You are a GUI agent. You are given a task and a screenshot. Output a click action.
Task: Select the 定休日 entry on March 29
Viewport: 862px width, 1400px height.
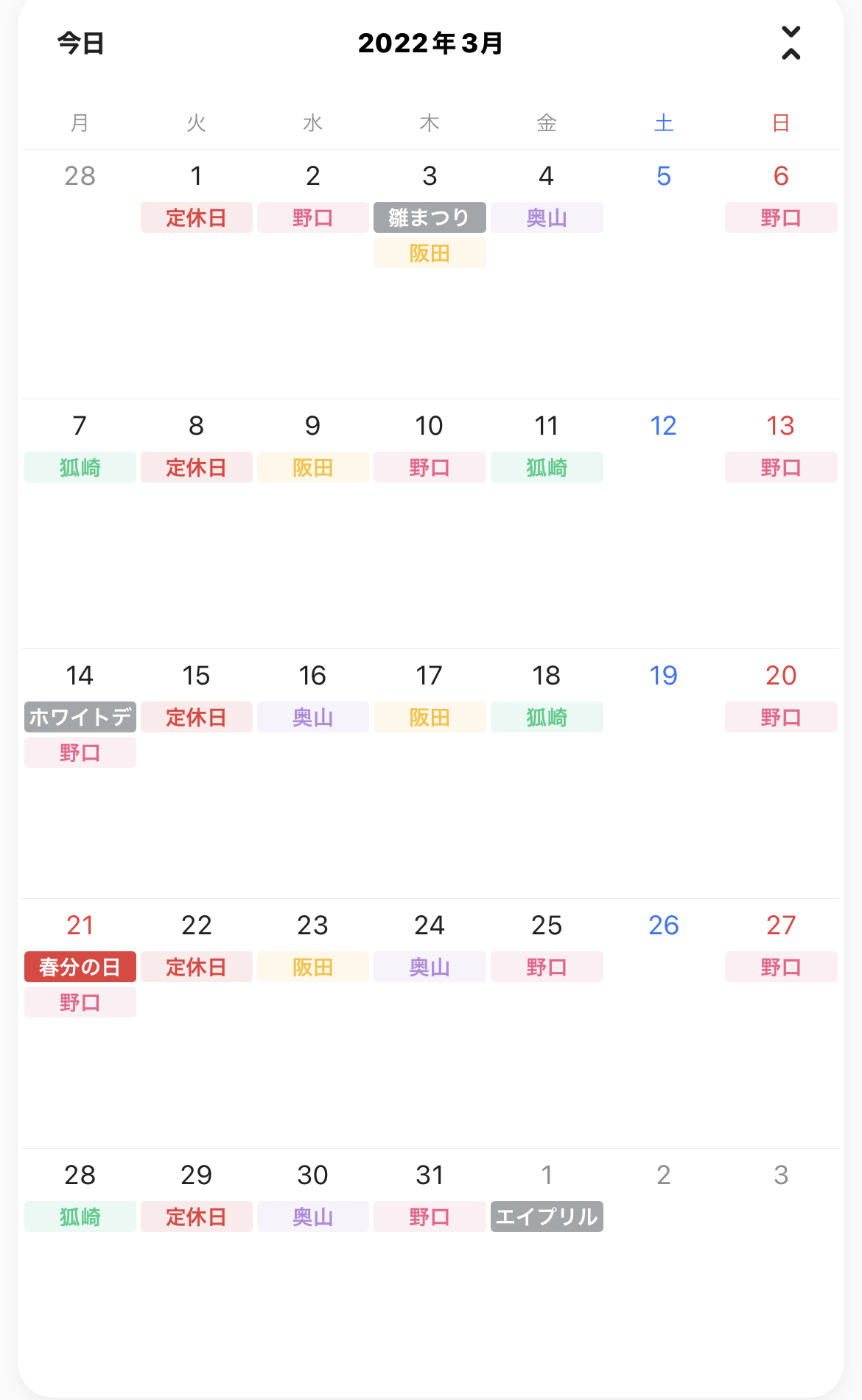pos(196,1217)
